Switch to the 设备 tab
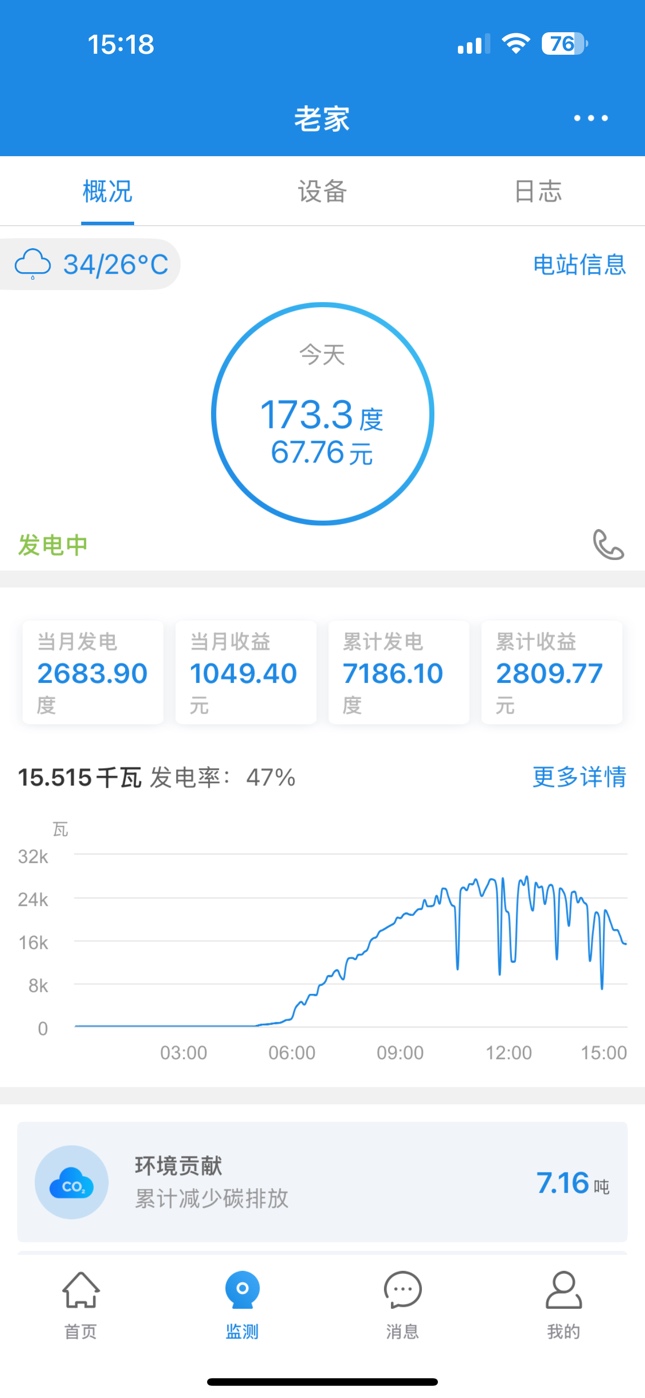Screen dimensions: 645x1398 pos(322,192)
